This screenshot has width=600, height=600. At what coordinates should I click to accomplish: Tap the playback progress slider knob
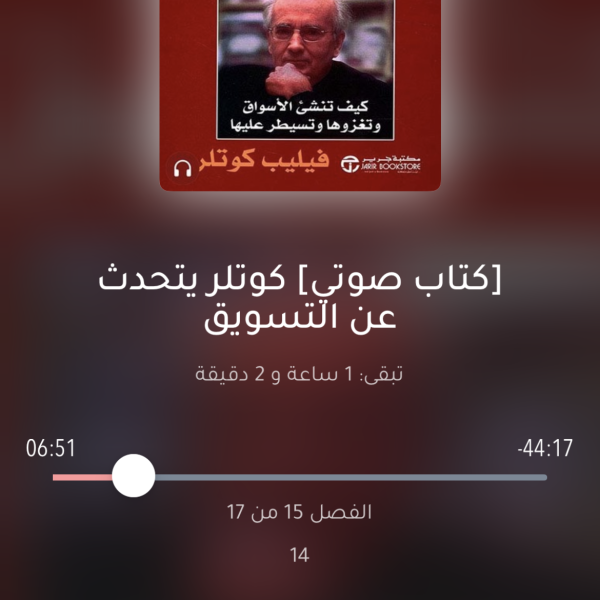133,476
